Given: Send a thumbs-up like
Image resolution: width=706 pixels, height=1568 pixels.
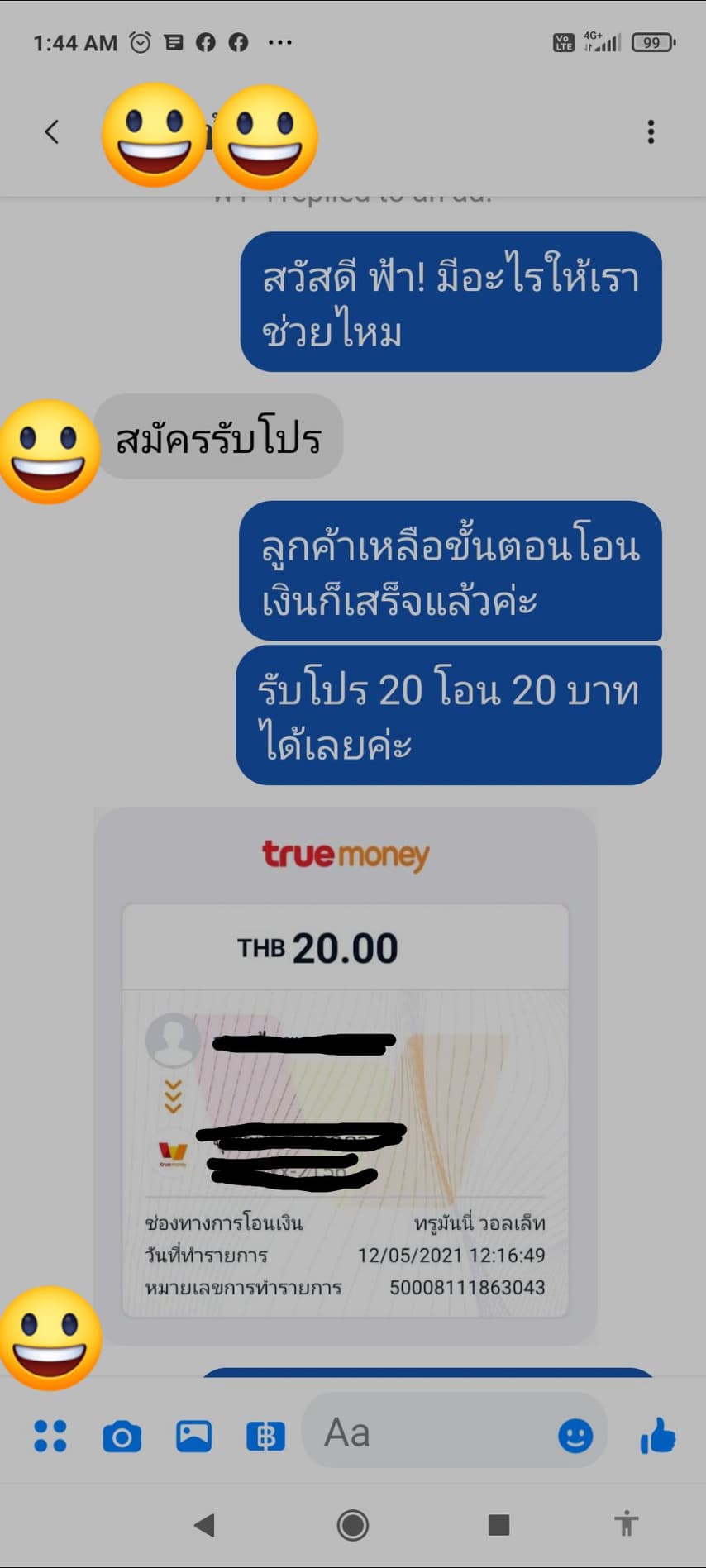Looking at the screenshot, I should tap(658, 1435).
